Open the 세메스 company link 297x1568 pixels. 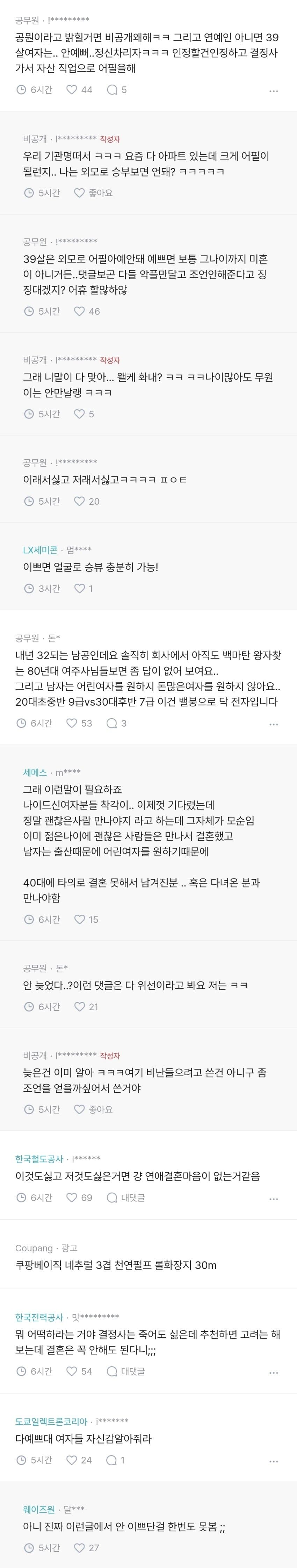tap(35, 772)
